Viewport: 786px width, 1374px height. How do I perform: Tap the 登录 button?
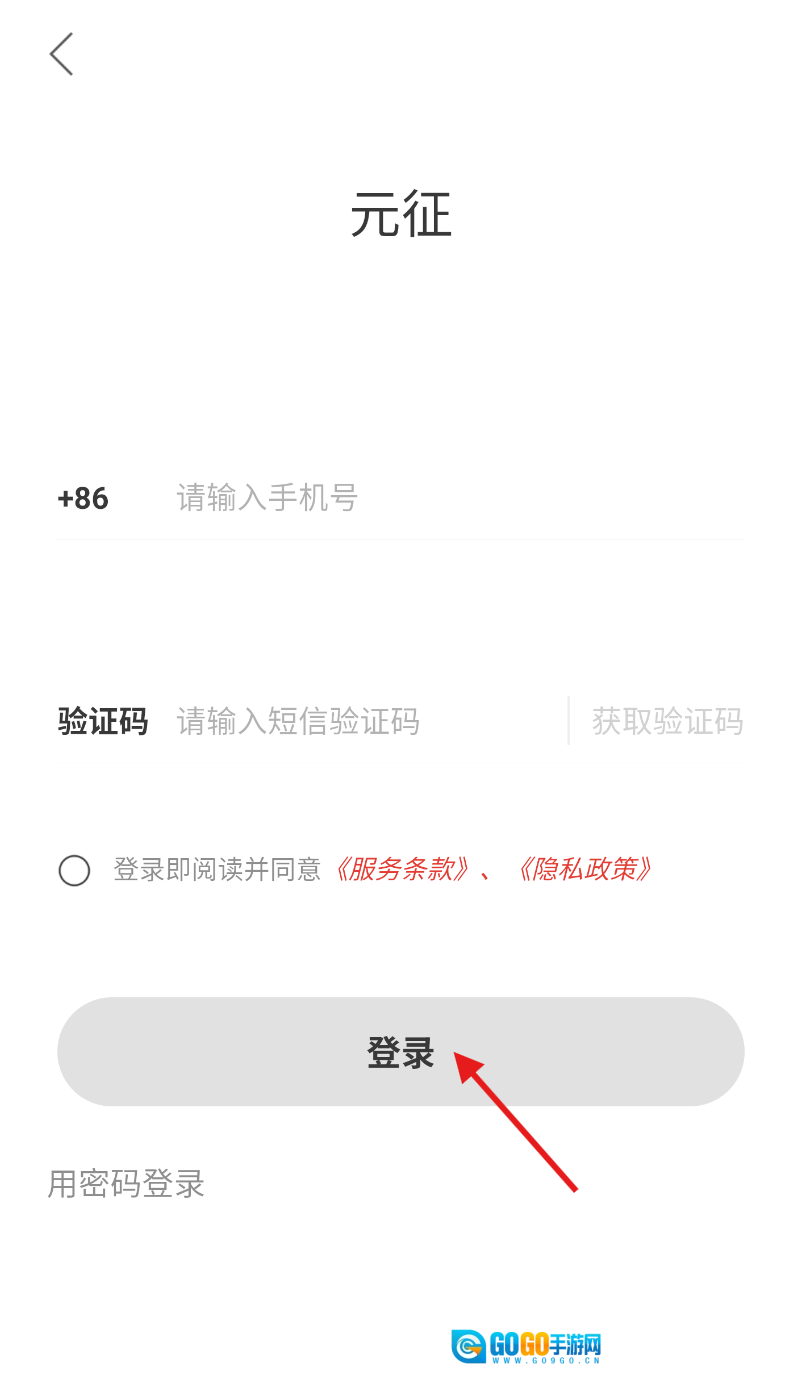coord(400,1052)
